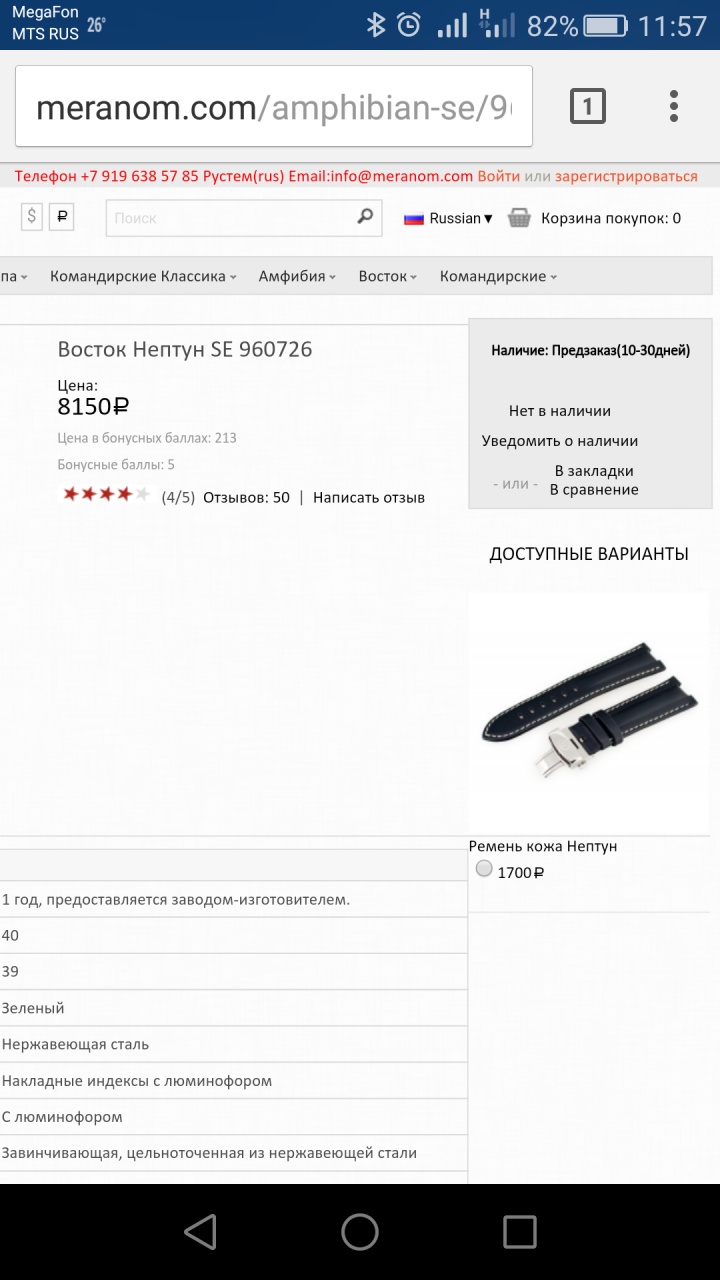Add the watch to В закладки
Screen dimensions: 720x1280
(x=594, y=471)
